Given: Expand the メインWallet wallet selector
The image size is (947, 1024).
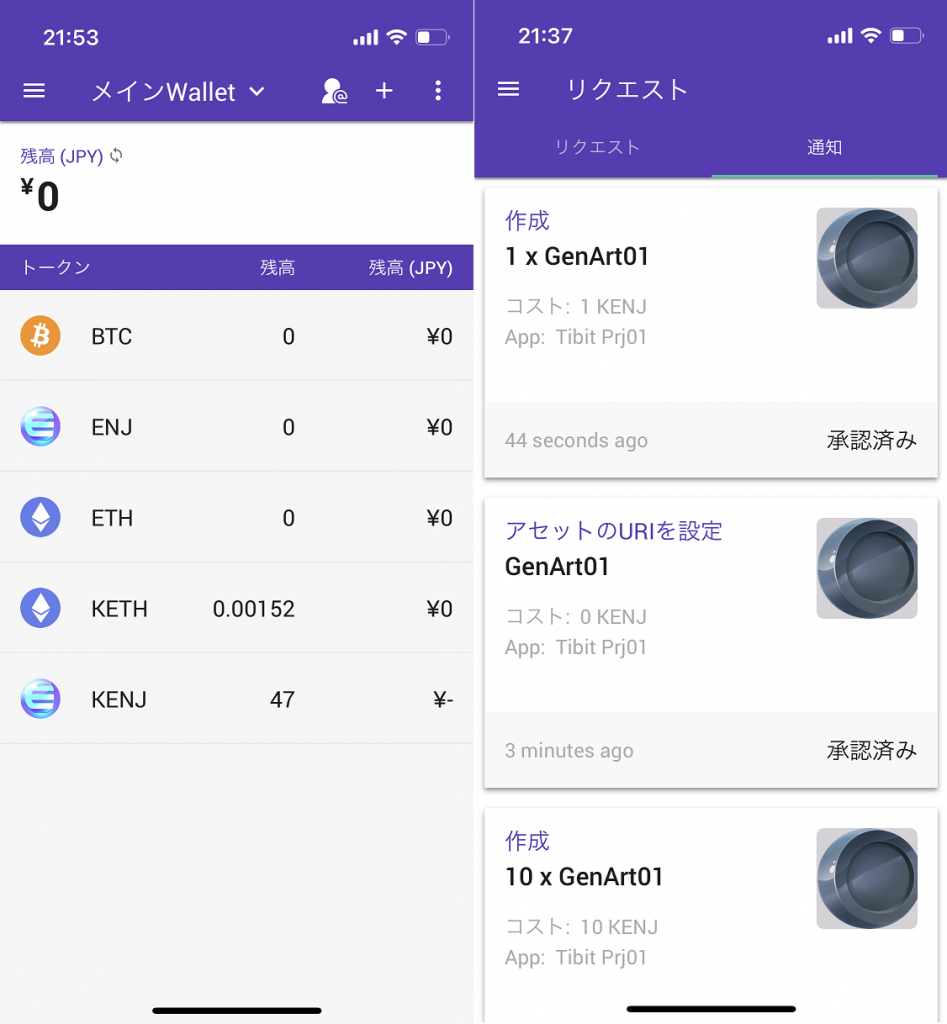Looking at the screenshot, I should click(x=178, y=92).
